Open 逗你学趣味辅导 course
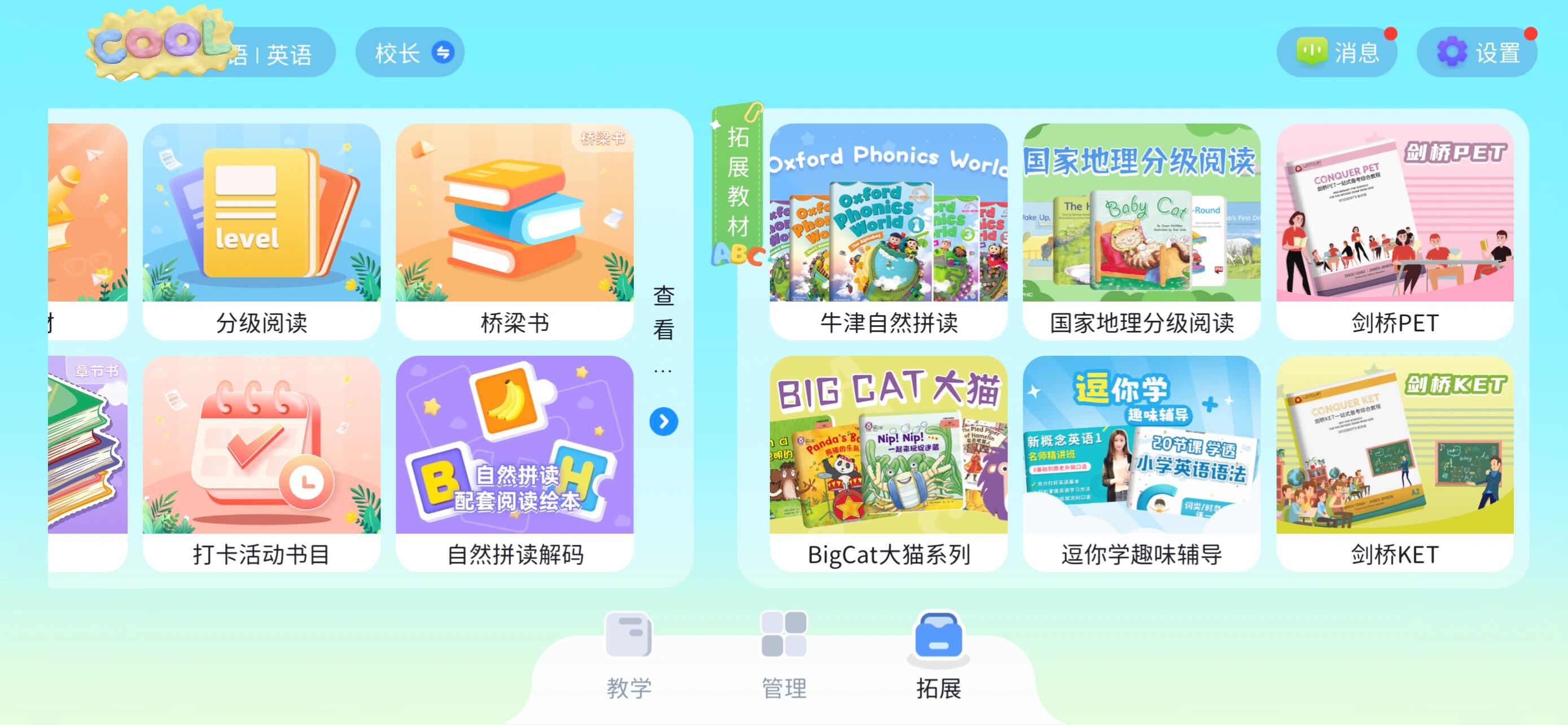 pyautogui.click(x=1141, y=462)
